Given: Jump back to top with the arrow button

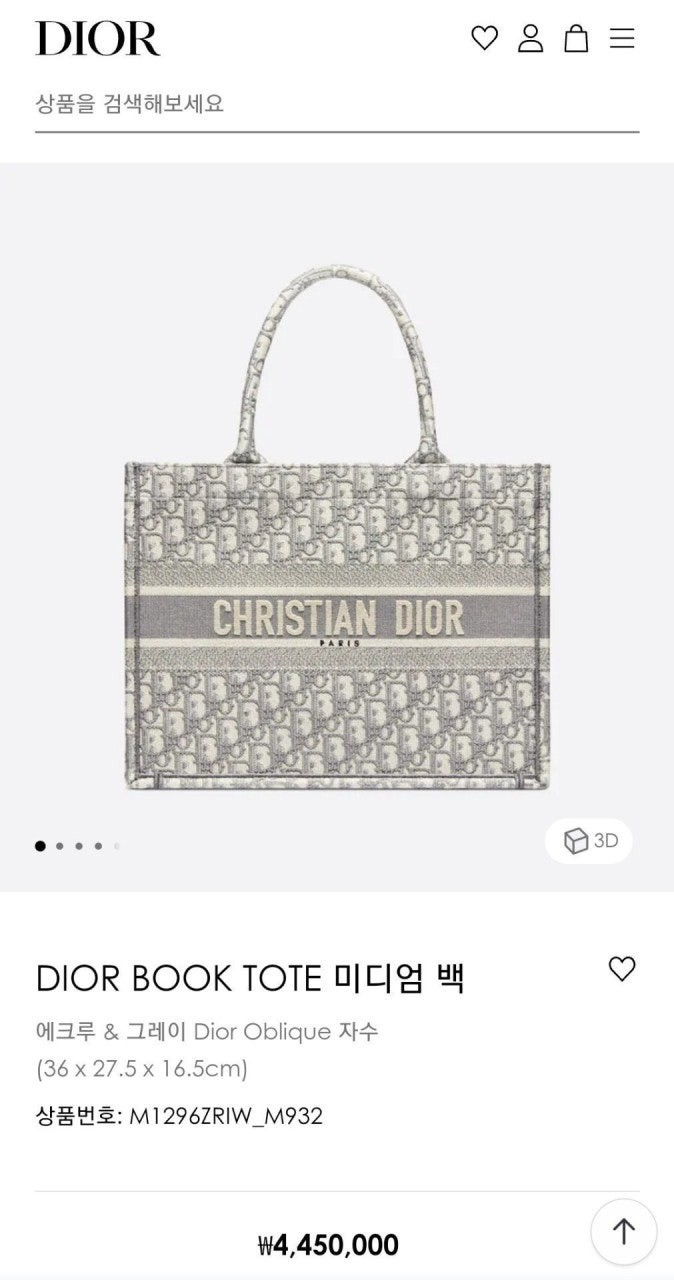Looking at the screenshot, I should pos(623,1231).
